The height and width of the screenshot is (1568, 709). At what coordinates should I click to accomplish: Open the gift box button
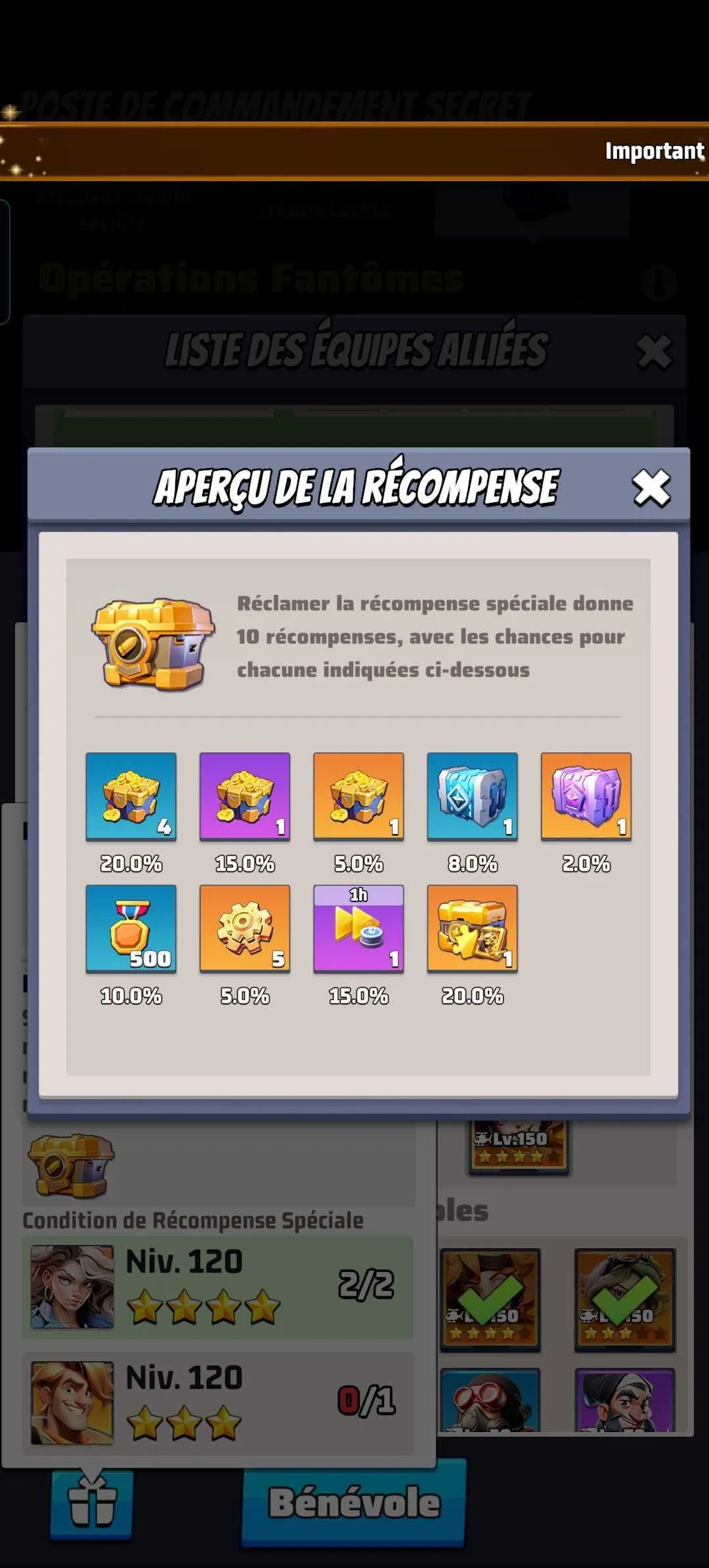pos(91,1502)
